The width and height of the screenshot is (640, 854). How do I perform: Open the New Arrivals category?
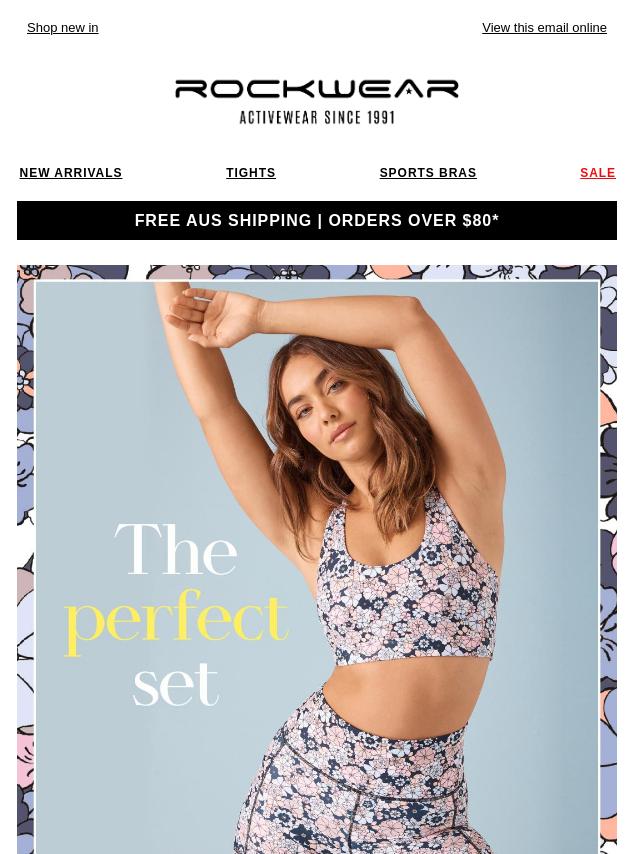coord(70,173)
